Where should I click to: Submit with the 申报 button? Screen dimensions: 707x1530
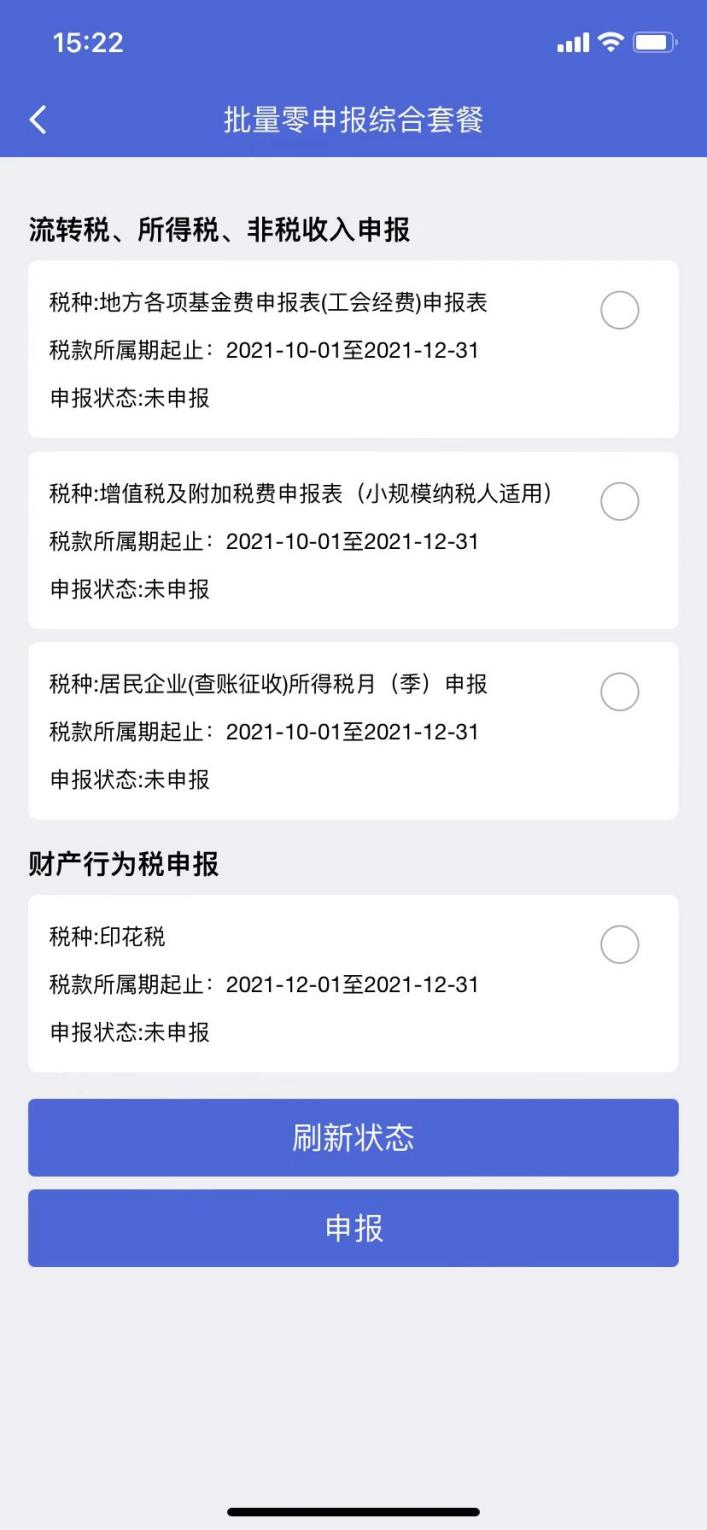tap(353, 1228)
